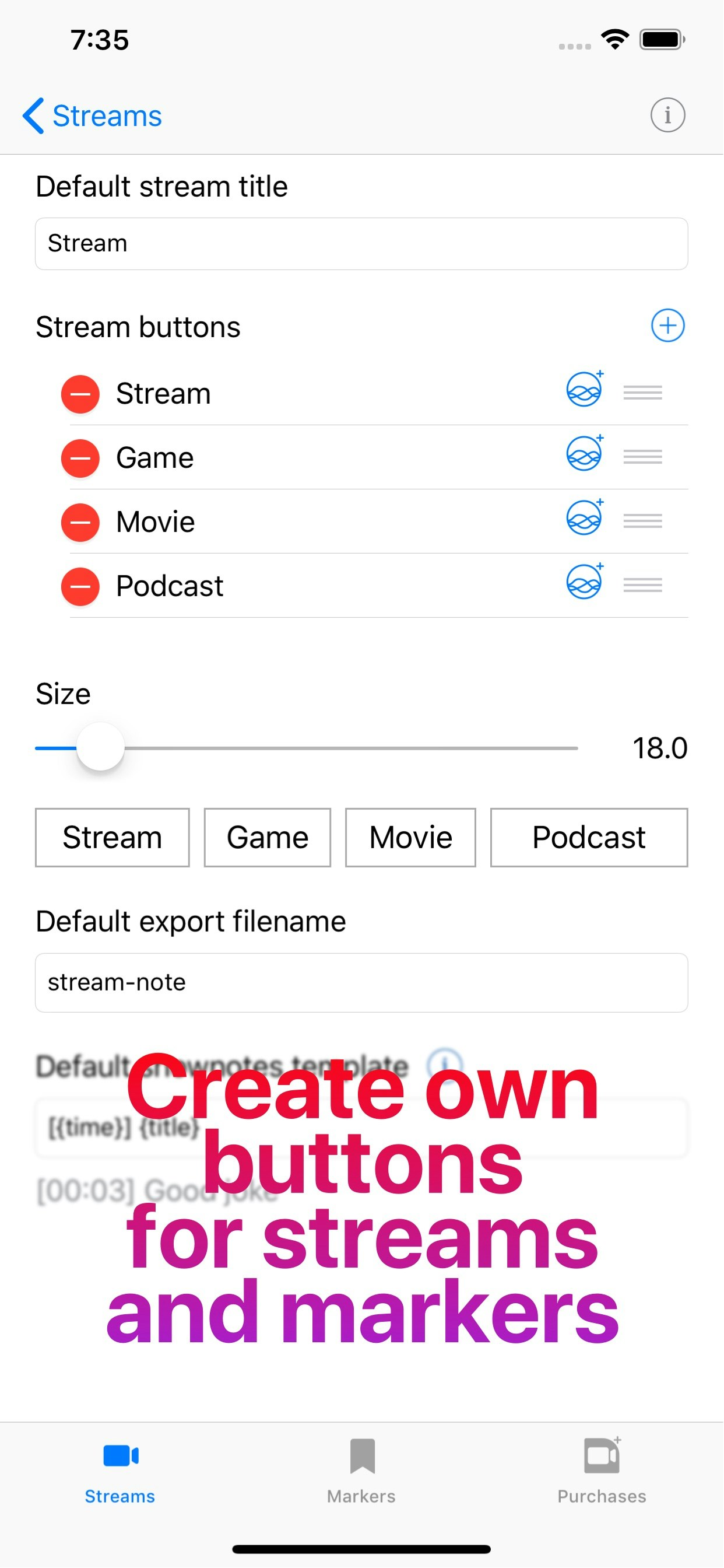The image size is (724, 1568).
Task: Go back using the Streams link
Action: [93, 115]
